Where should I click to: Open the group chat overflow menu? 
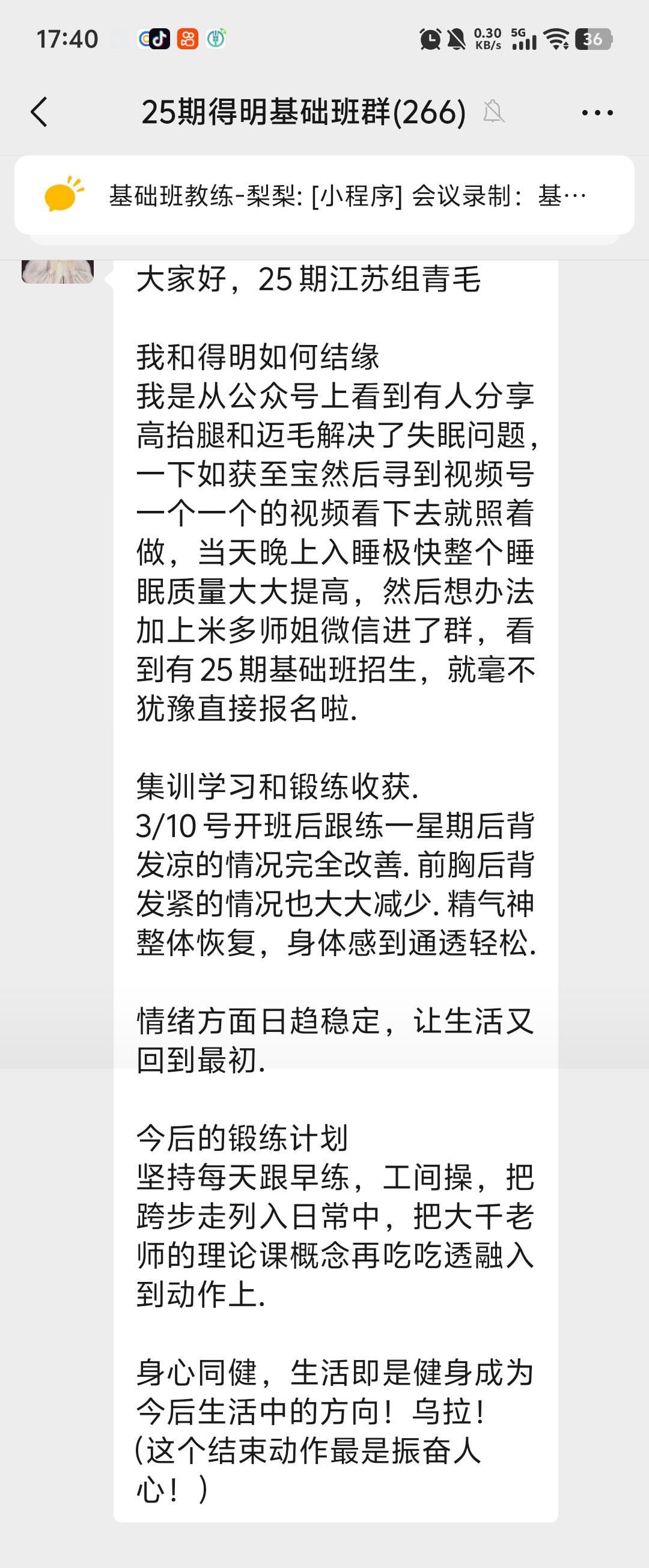tap(597, 112)
